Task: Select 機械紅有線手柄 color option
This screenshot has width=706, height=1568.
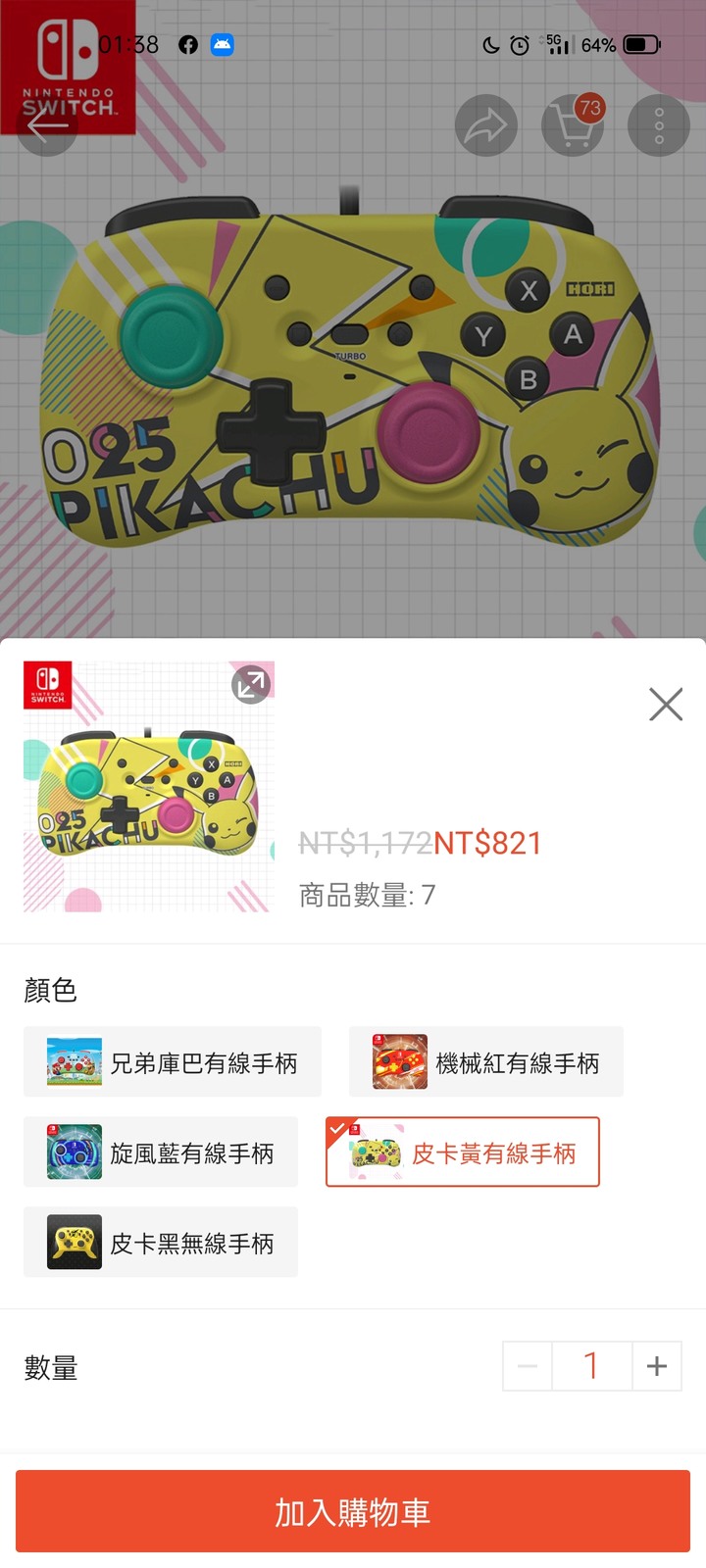Action: [486, 1062]
